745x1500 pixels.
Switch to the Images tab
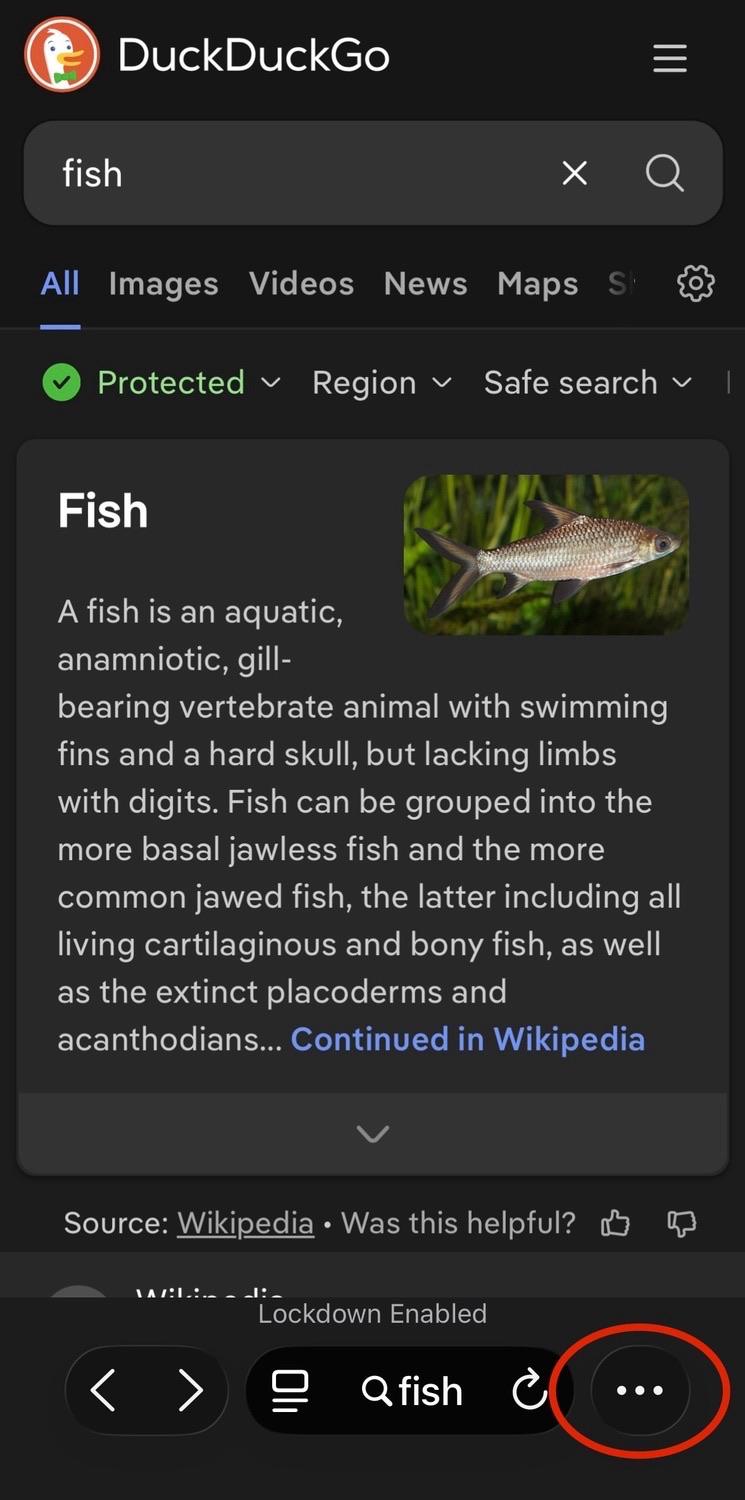(x=163, y=284)
